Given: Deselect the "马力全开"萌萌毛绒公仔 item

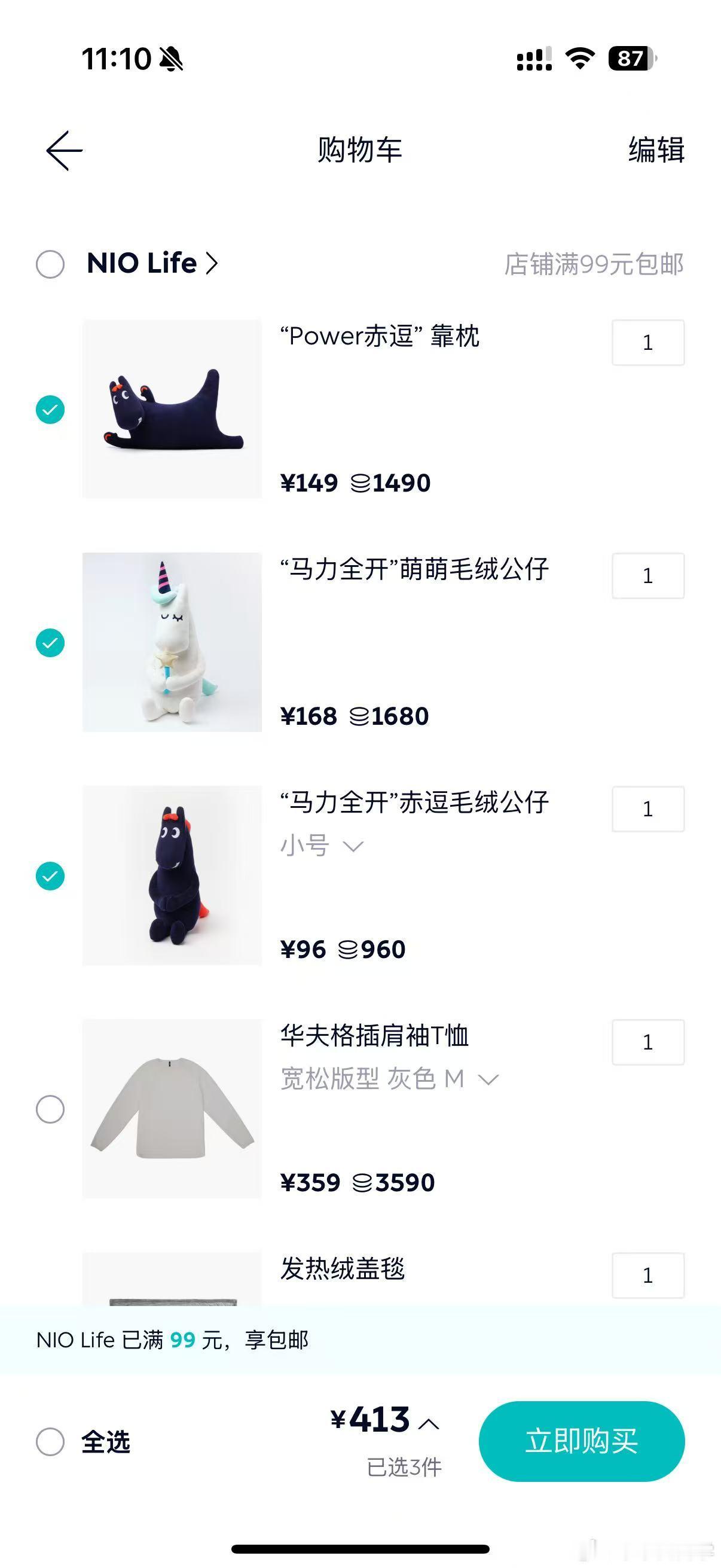Looking at the screenshot, I should [50, 643].
